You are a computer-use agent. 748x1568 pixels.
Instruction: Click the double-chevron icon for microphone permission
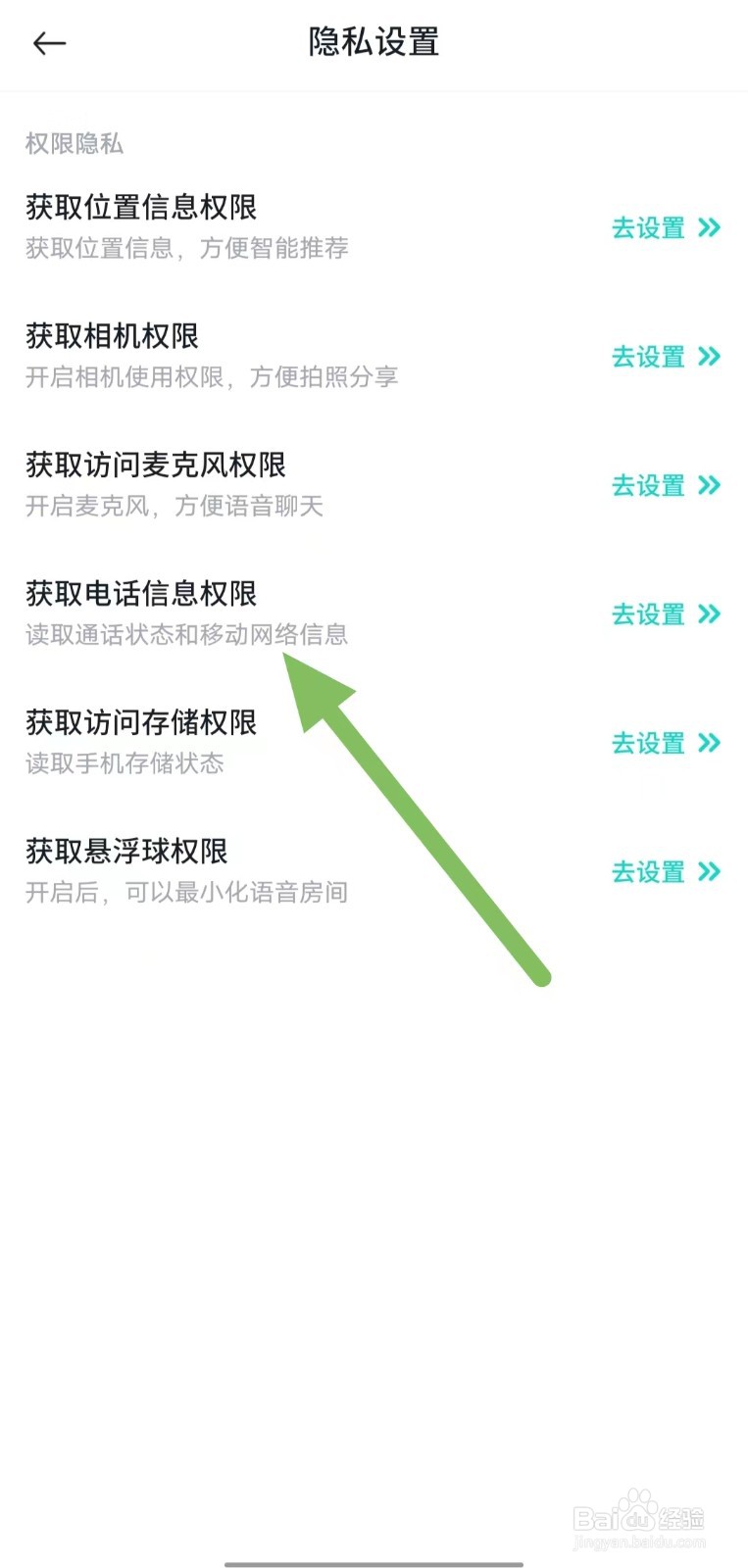[x=709, y=486]
